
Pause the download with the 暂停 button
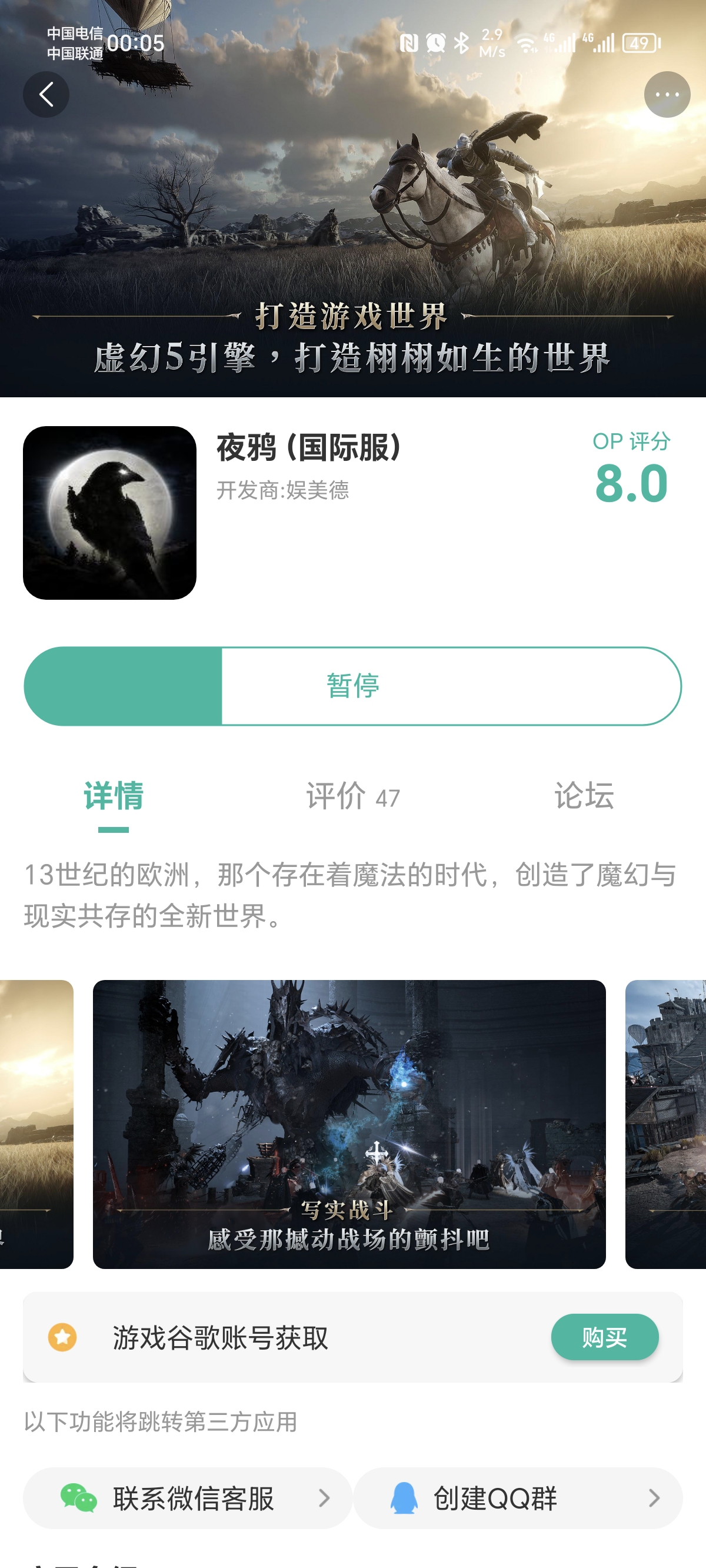coord(353,686)
